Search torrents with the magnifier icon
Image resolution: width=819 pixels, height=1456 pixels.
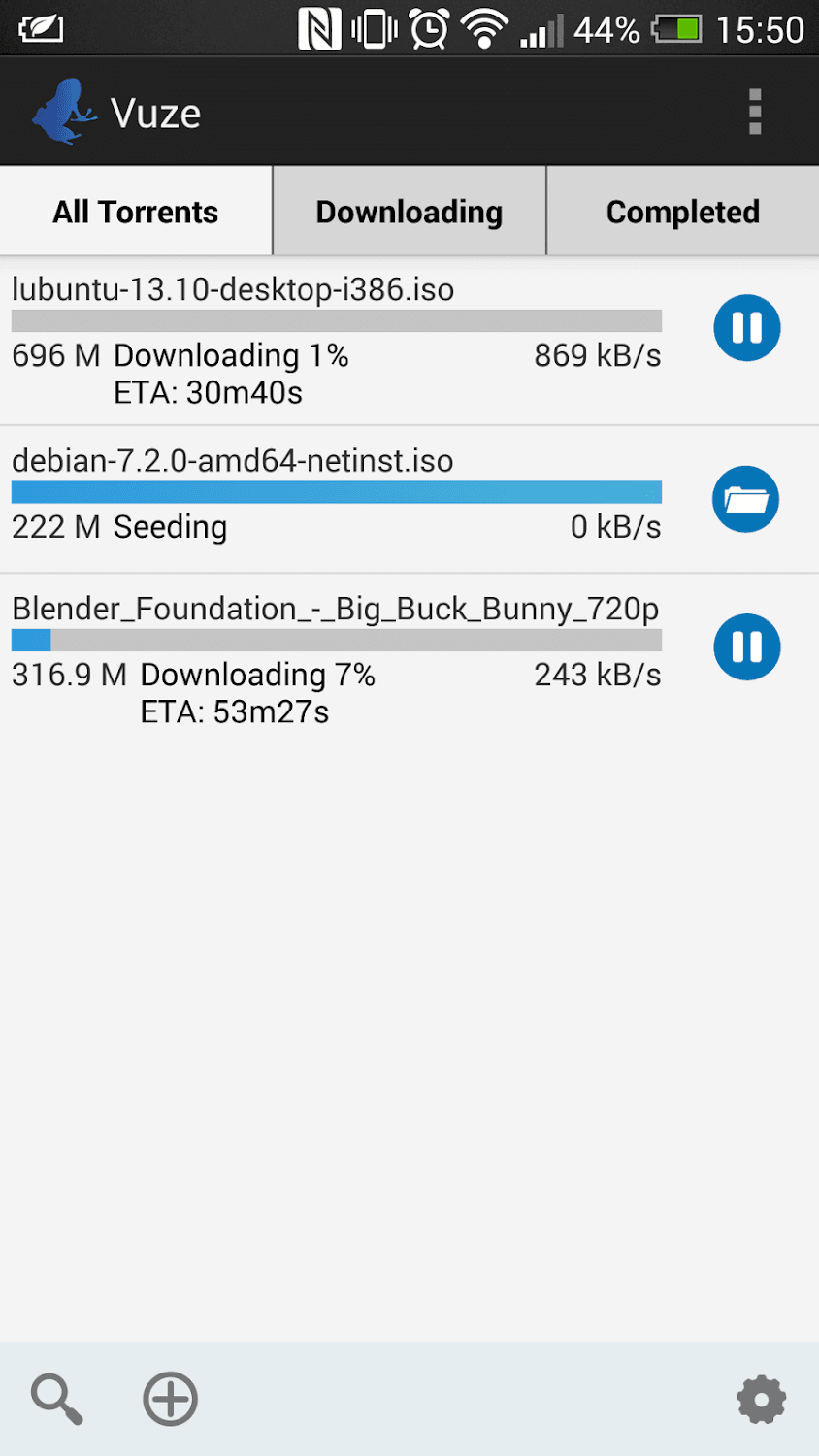[57, 1399]
